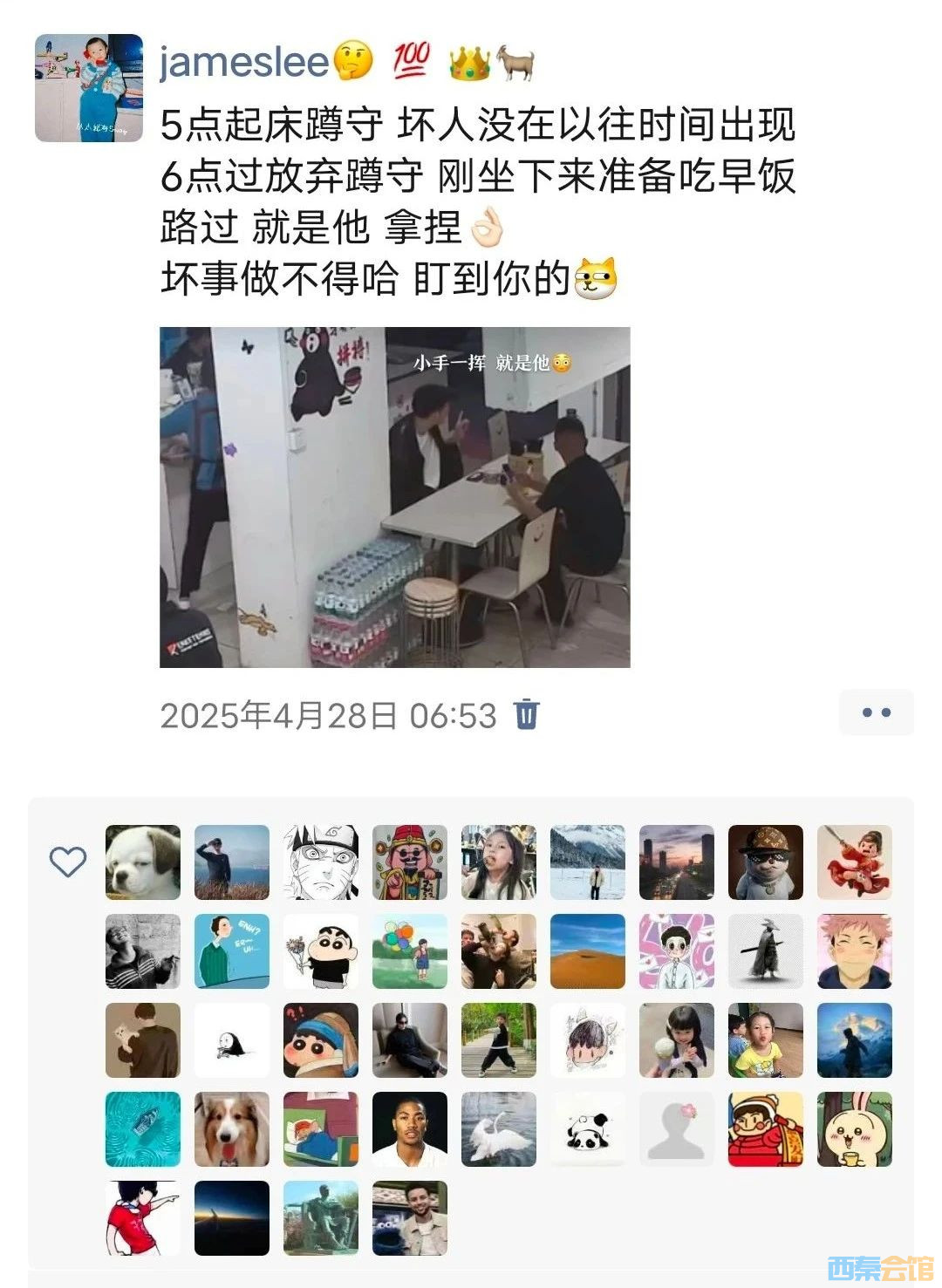View the posted restaurant photo full screen

coord(394,497)
